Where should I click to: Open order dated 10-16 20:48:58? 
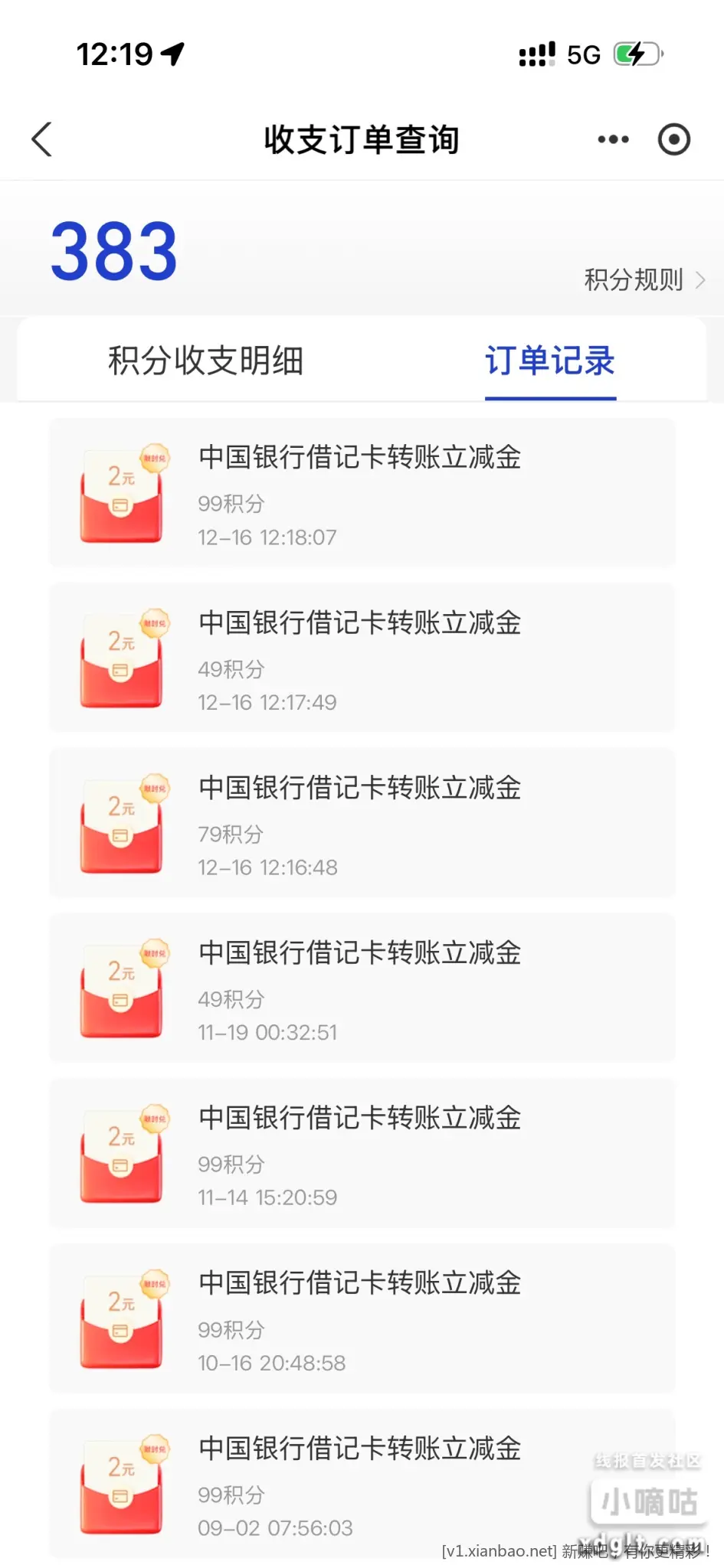pos(362,1318)
